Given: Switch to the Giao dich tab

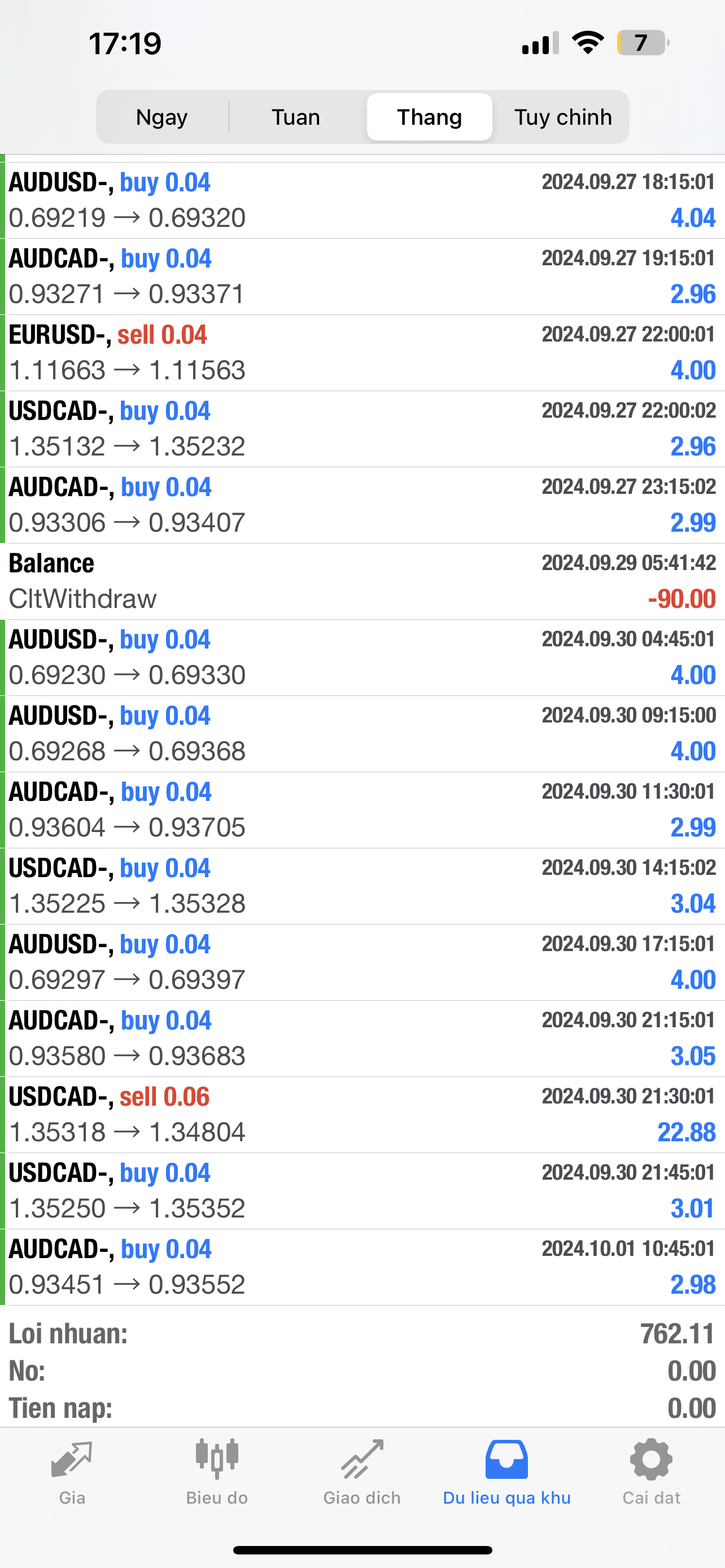Looking at the screenshot, I should (362, 1472).
